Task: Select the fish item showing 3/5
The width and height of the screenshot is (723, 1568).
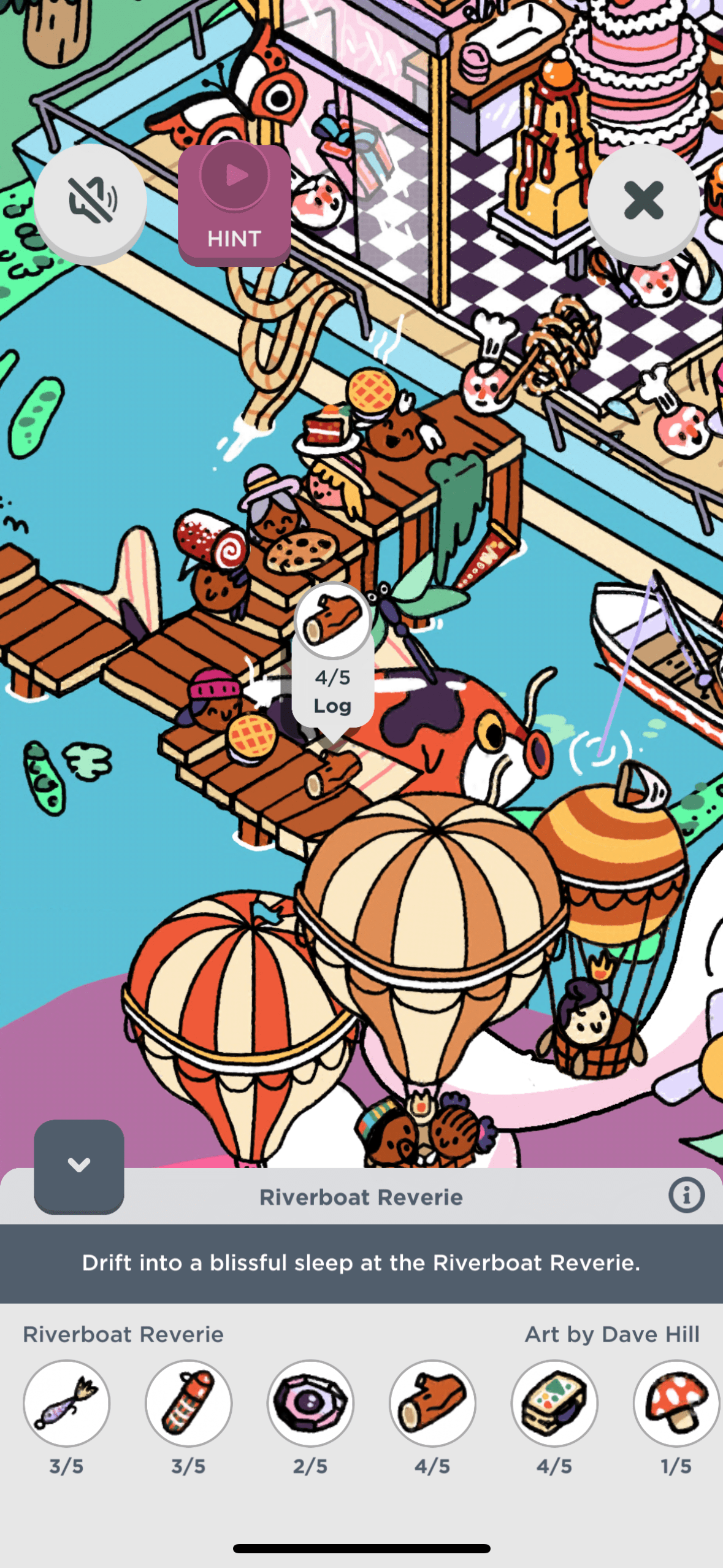Action: pos(66,1403)
